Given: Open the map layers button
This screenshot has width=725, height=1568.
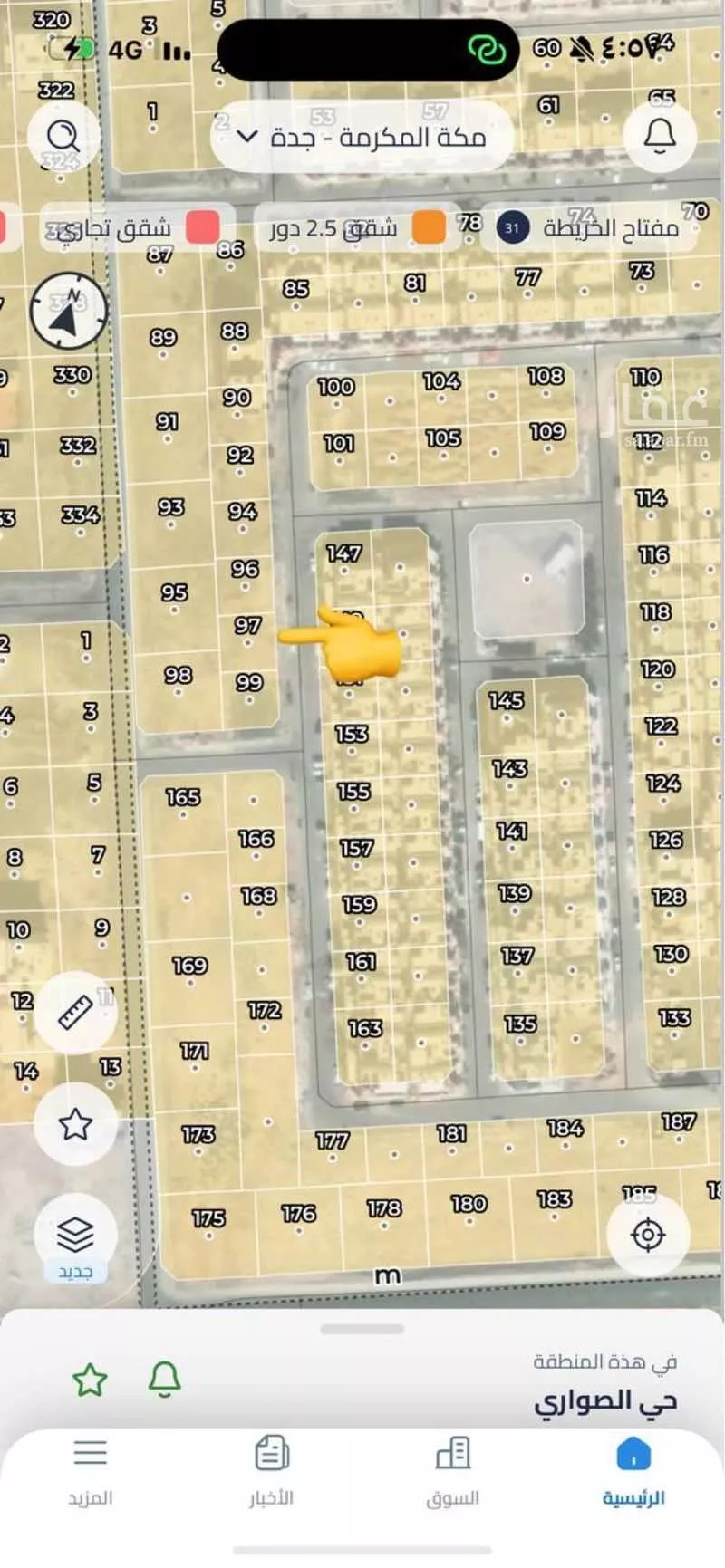Looking at the screenshot, I should [75, 1236].
